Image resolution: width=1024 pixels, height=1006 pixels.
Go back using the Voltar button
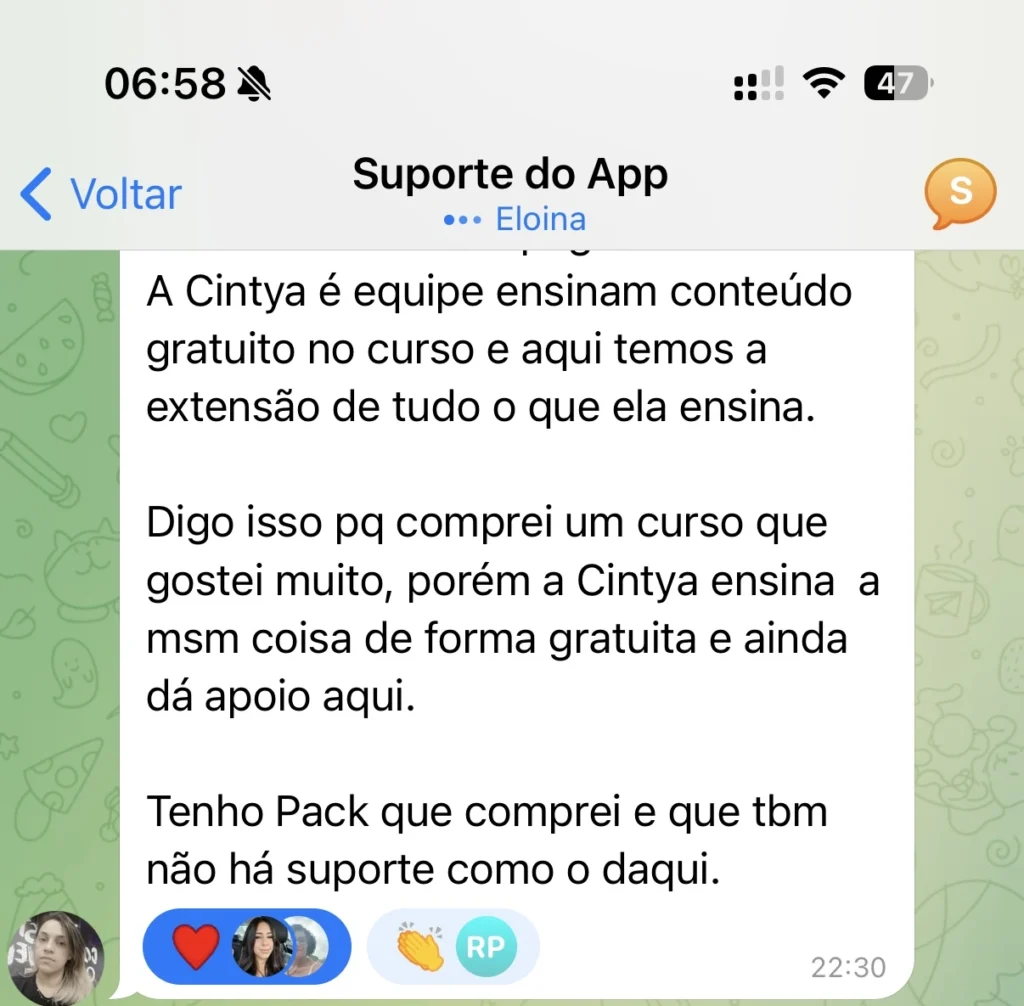click(x=100, y=194)
